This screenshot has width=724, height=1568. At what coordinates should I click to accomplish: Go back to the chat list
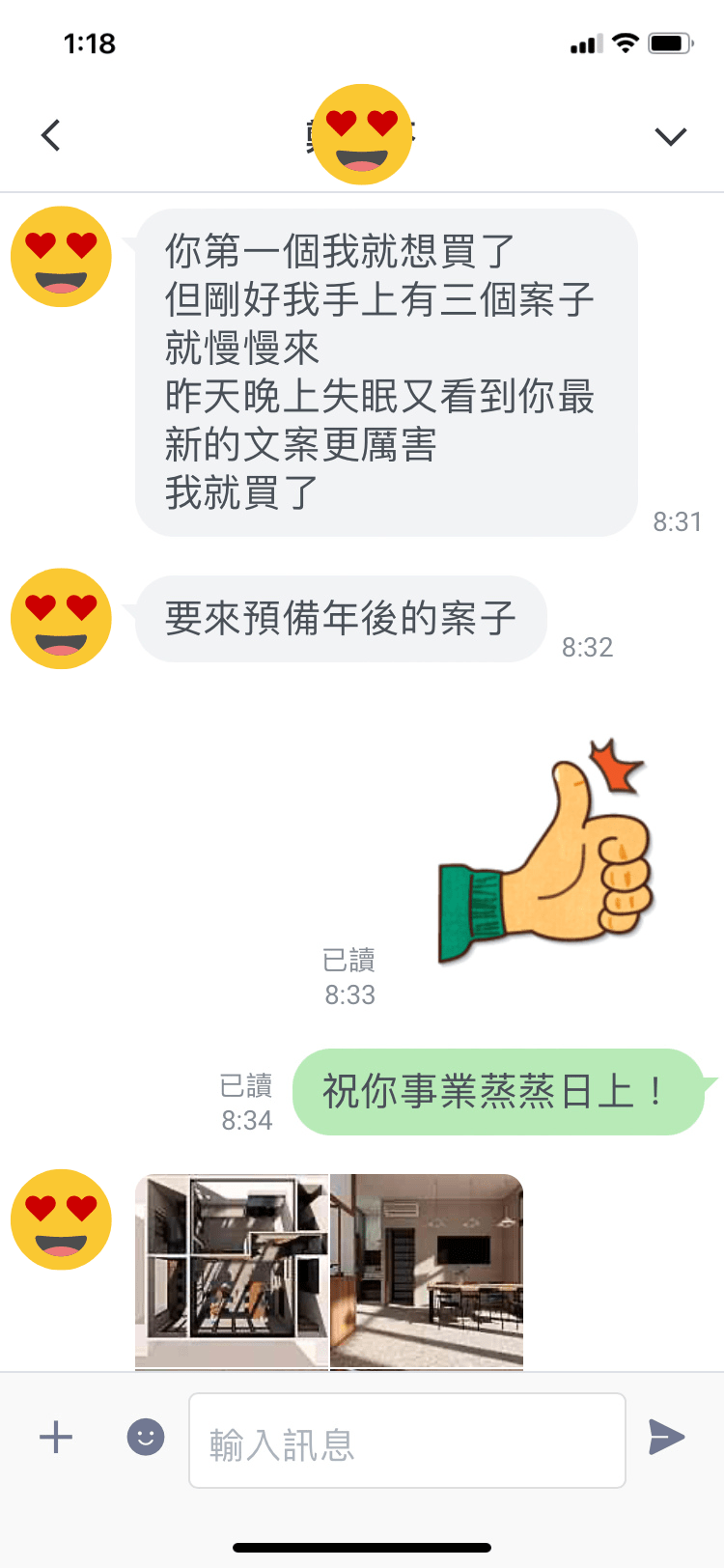tap(51, 135)
